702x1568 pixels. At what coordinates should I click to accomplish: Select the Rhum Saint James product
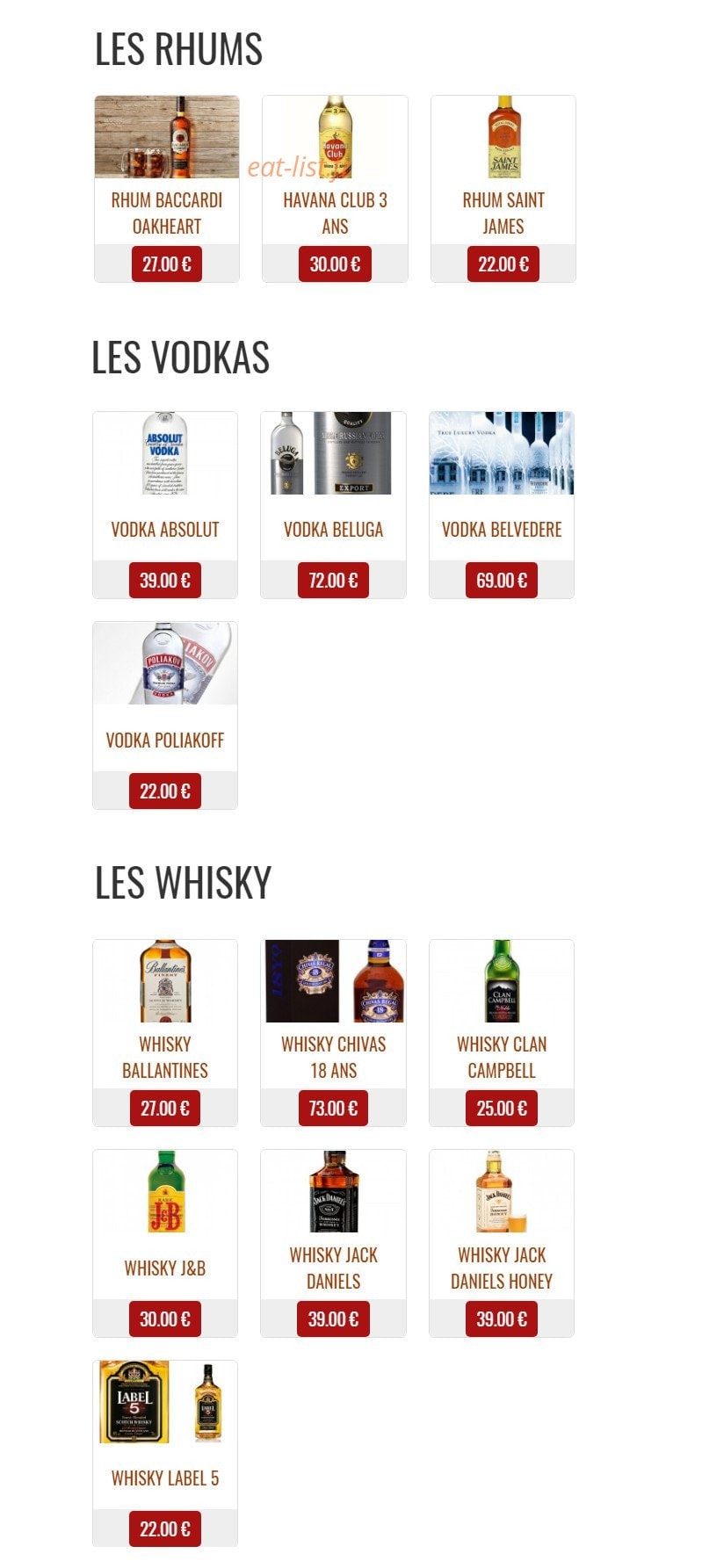[x=503, y=189]
